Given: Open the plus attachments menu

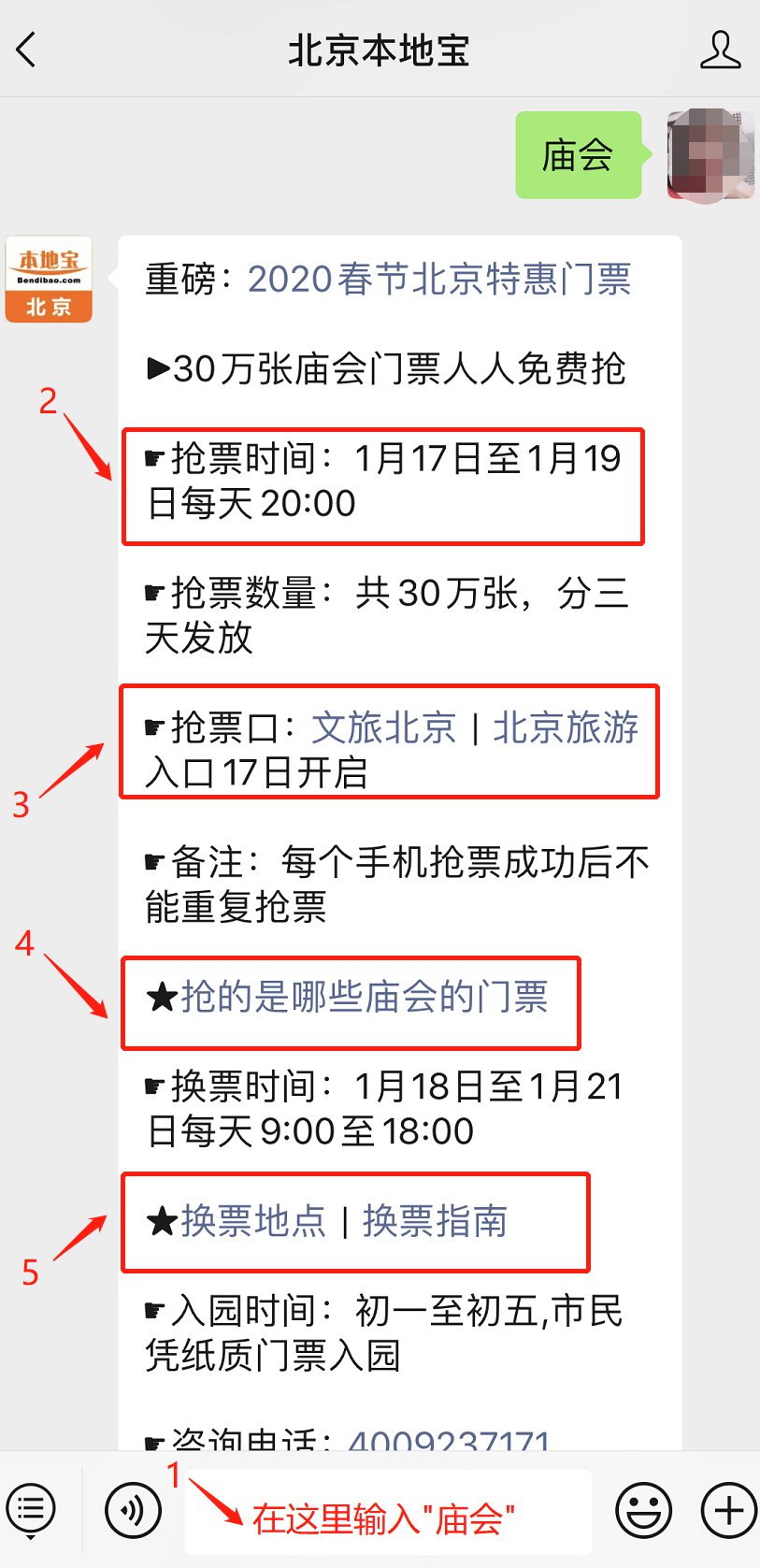Looking at the screenshot, I should tap(728, 1510).
